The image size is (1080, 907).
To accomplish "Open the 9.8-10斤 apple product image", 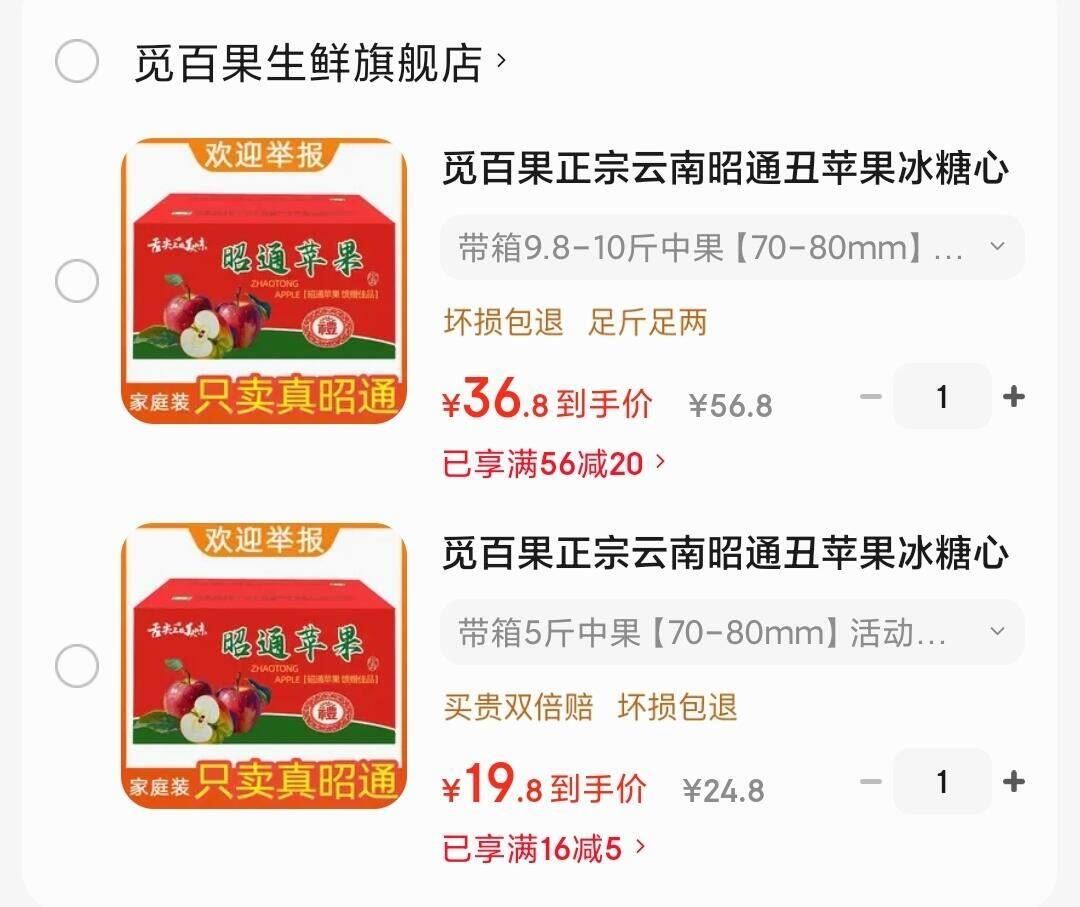I will click(264, 281).
